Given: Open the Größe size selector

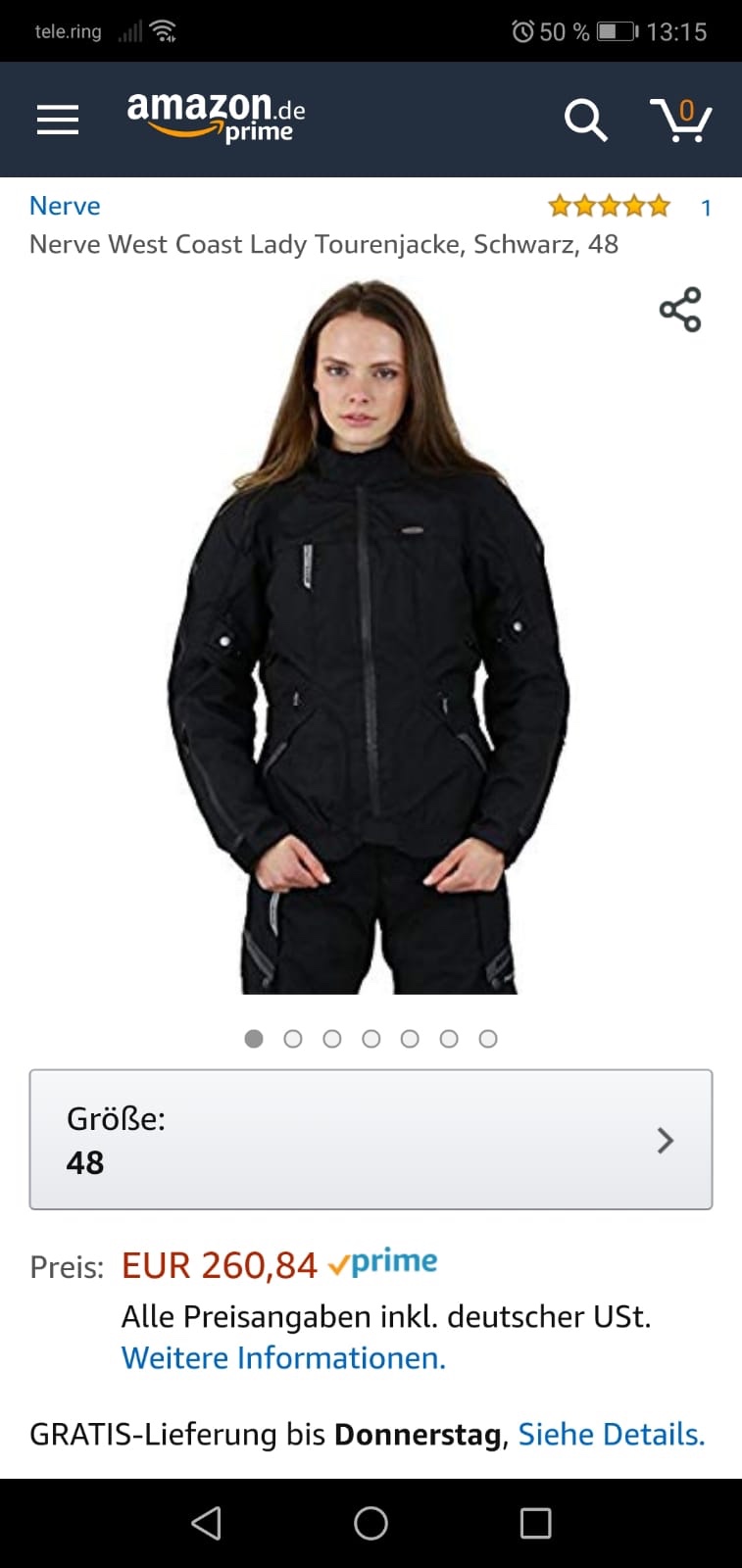Looking at the screenshot, I should pyautogui.click(x=371, y=1140).
